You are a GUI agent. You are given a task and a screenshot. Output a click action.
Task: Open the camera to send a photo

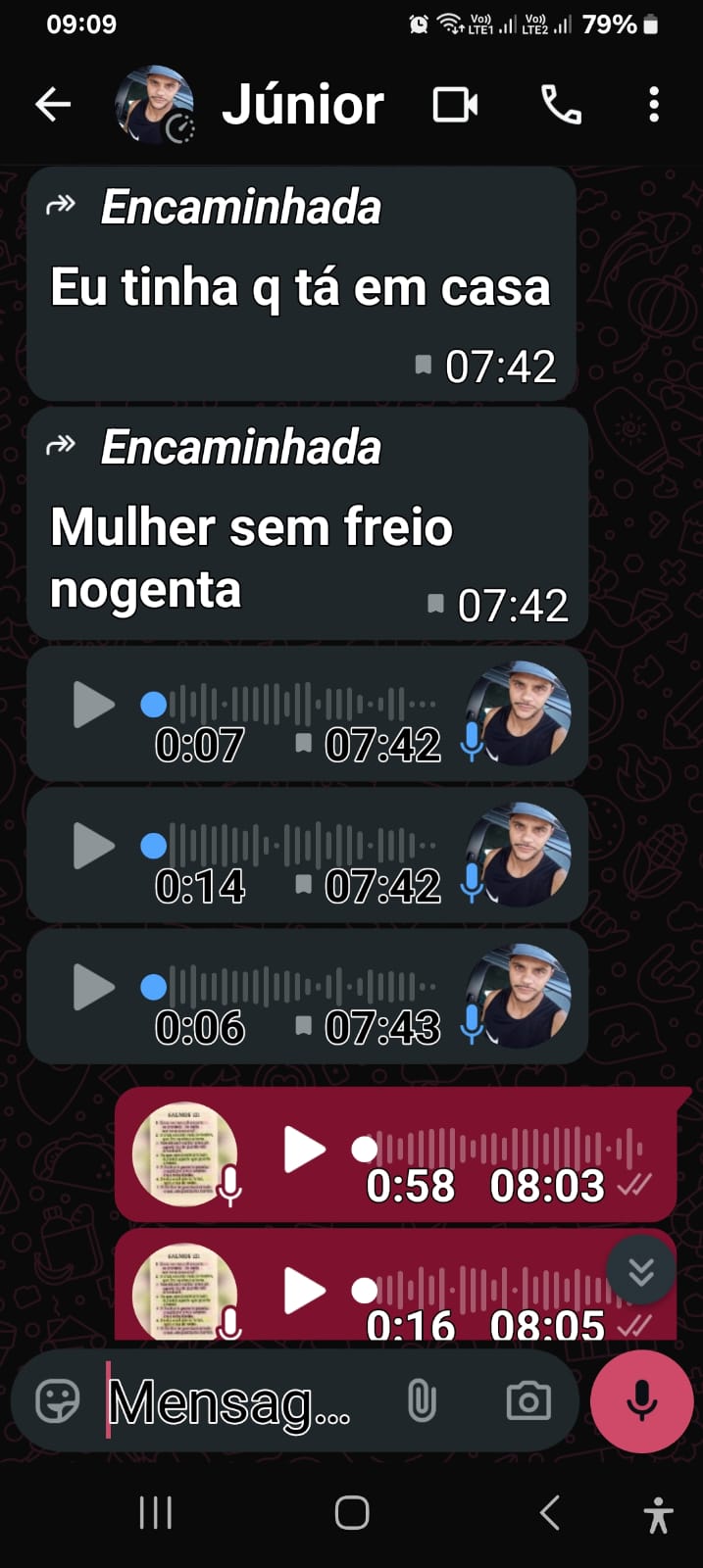tap(528, 1400)
